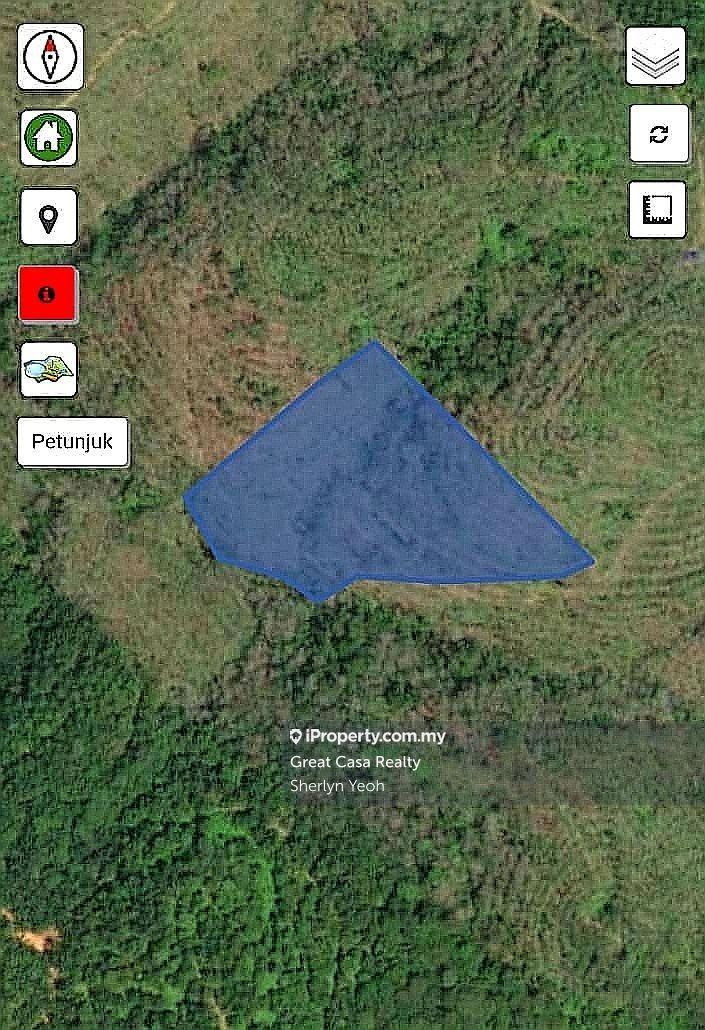Open the map layers menu
The height and width of the screenshot is (1030, 705).
click(656, 56)
